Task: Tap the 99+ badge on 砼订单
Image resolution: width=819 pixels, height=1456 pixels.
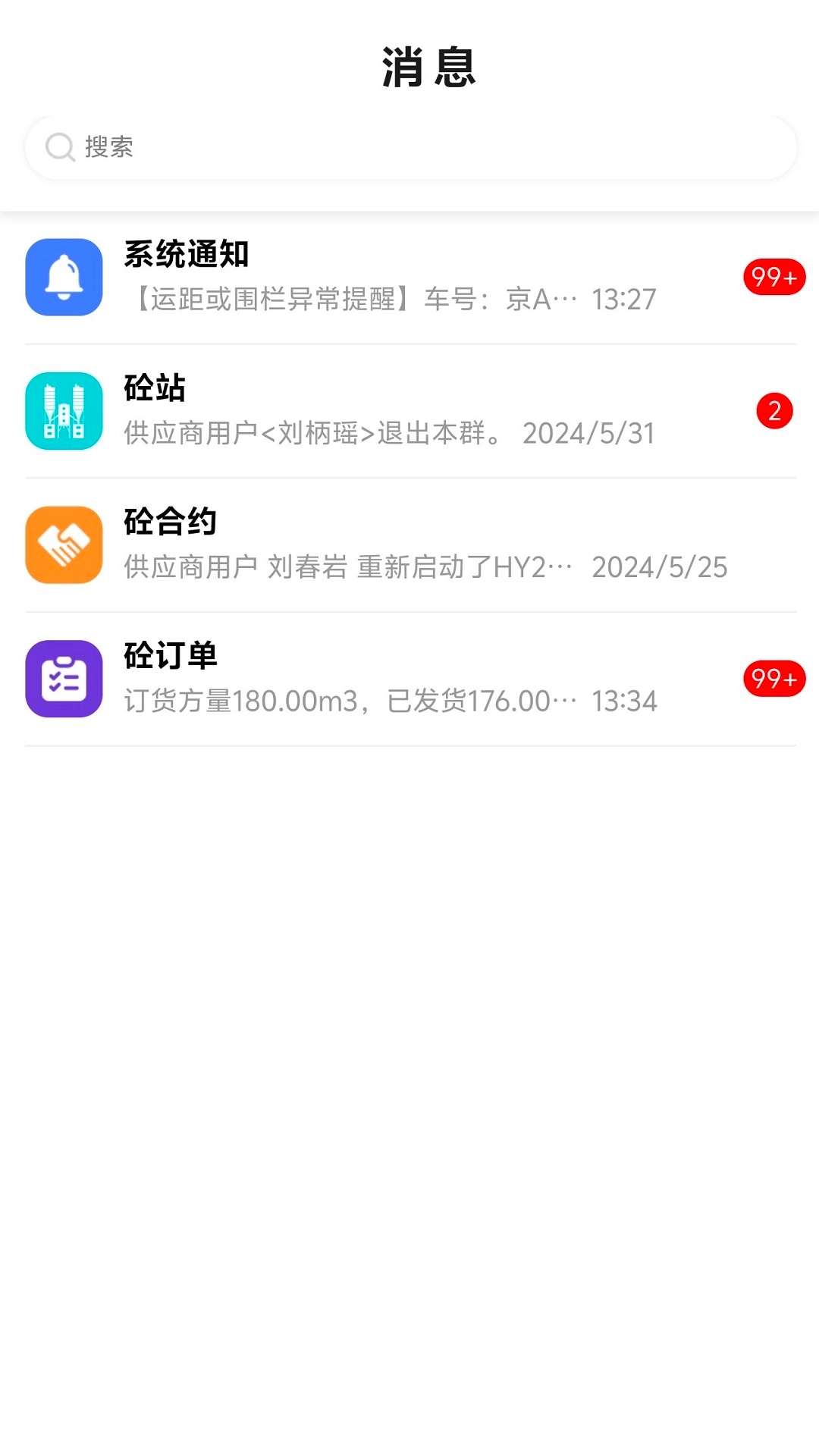Action: click(774, 679)
